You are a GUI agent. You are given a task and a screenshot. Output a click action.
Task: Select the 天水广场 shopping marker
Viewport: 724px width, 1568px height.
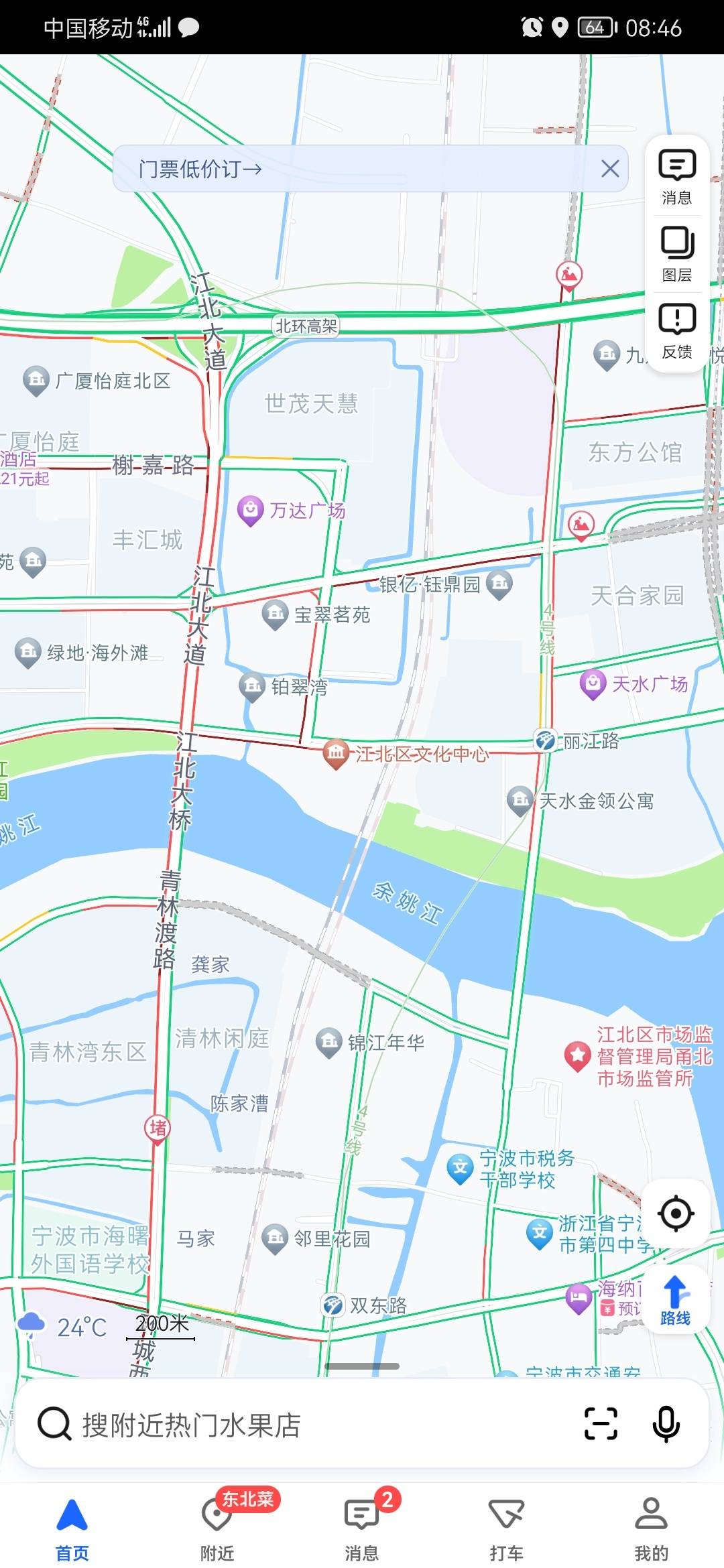(x=593, y=683)
